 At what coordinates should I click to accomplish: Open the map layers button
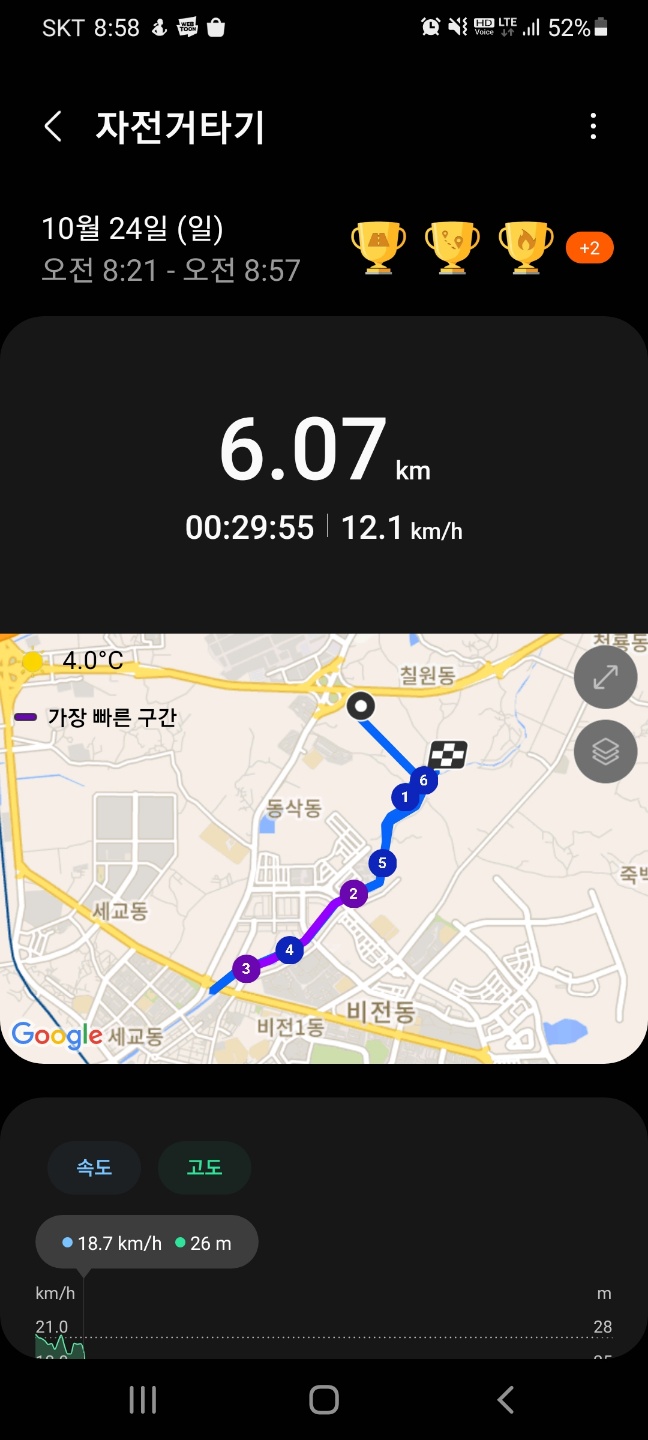pyautogui.click(x=605, y=751)
